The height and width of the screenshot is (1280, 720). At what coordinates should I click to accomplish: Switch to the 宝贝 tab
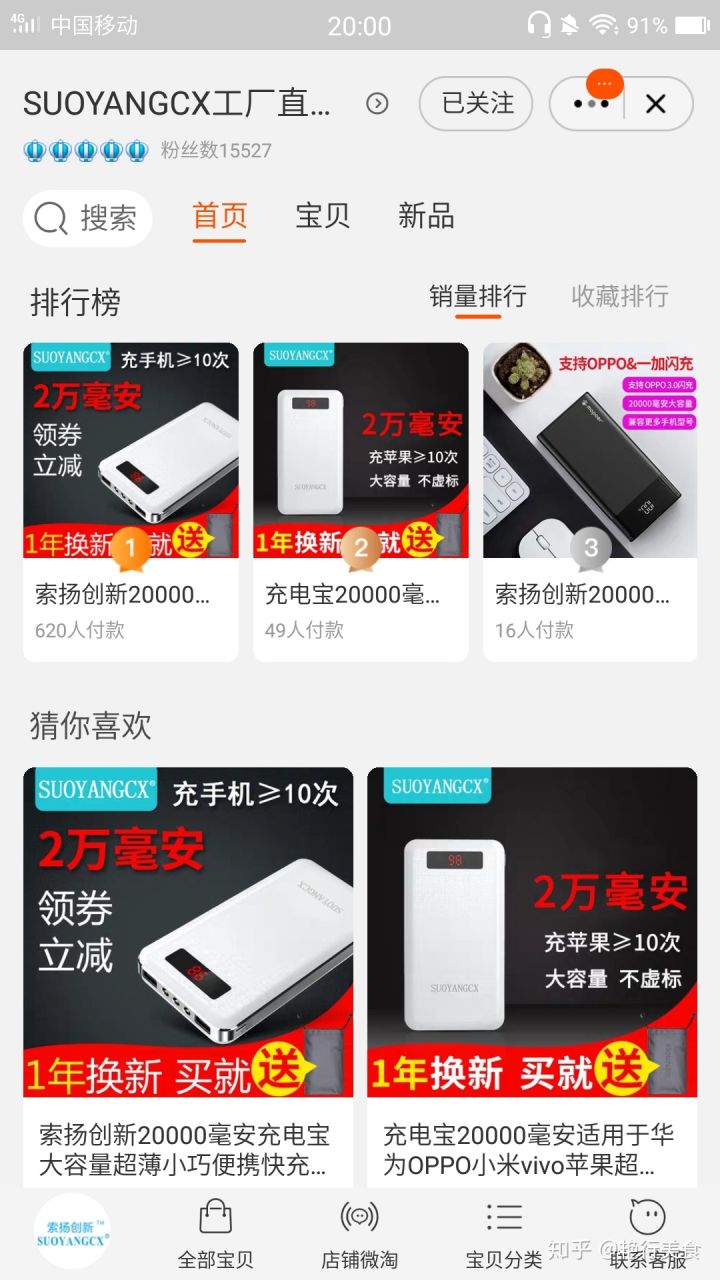pos(320,217)
